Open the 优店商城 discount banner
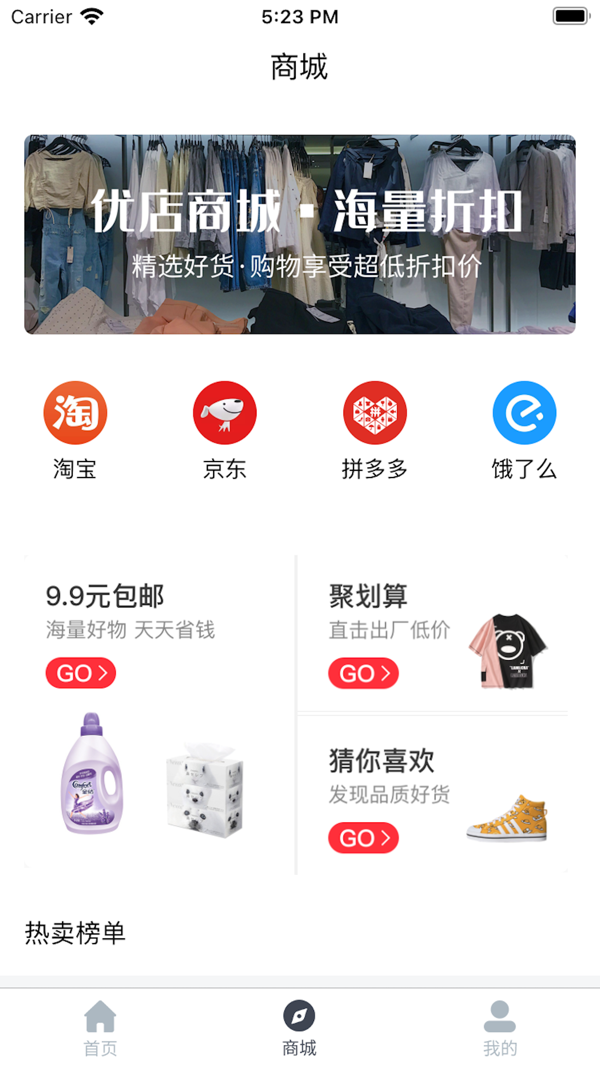Screen dimensions: 600x1067 click(x=300, y=234)
